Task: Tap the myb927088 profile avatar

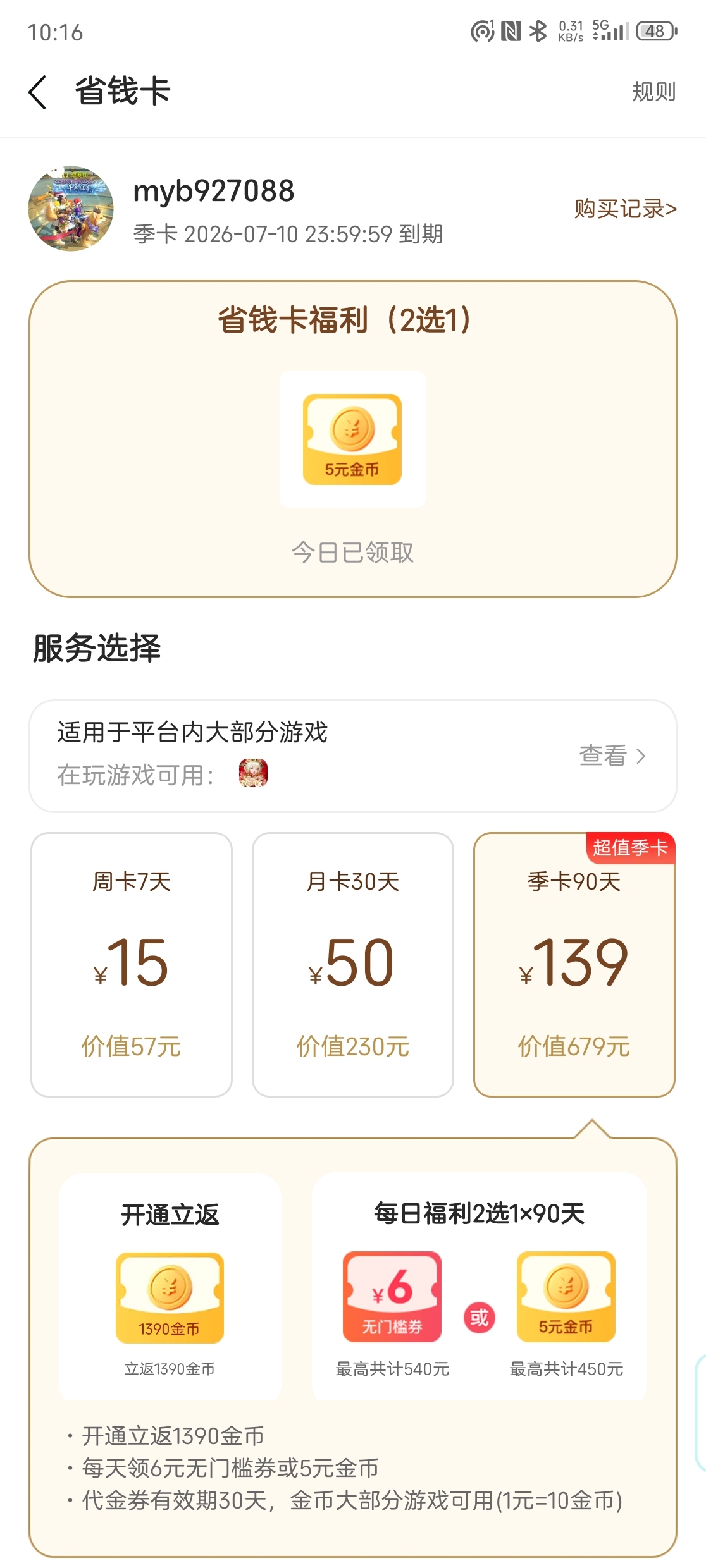Action: pyautogui.click(x=71, y=209)
